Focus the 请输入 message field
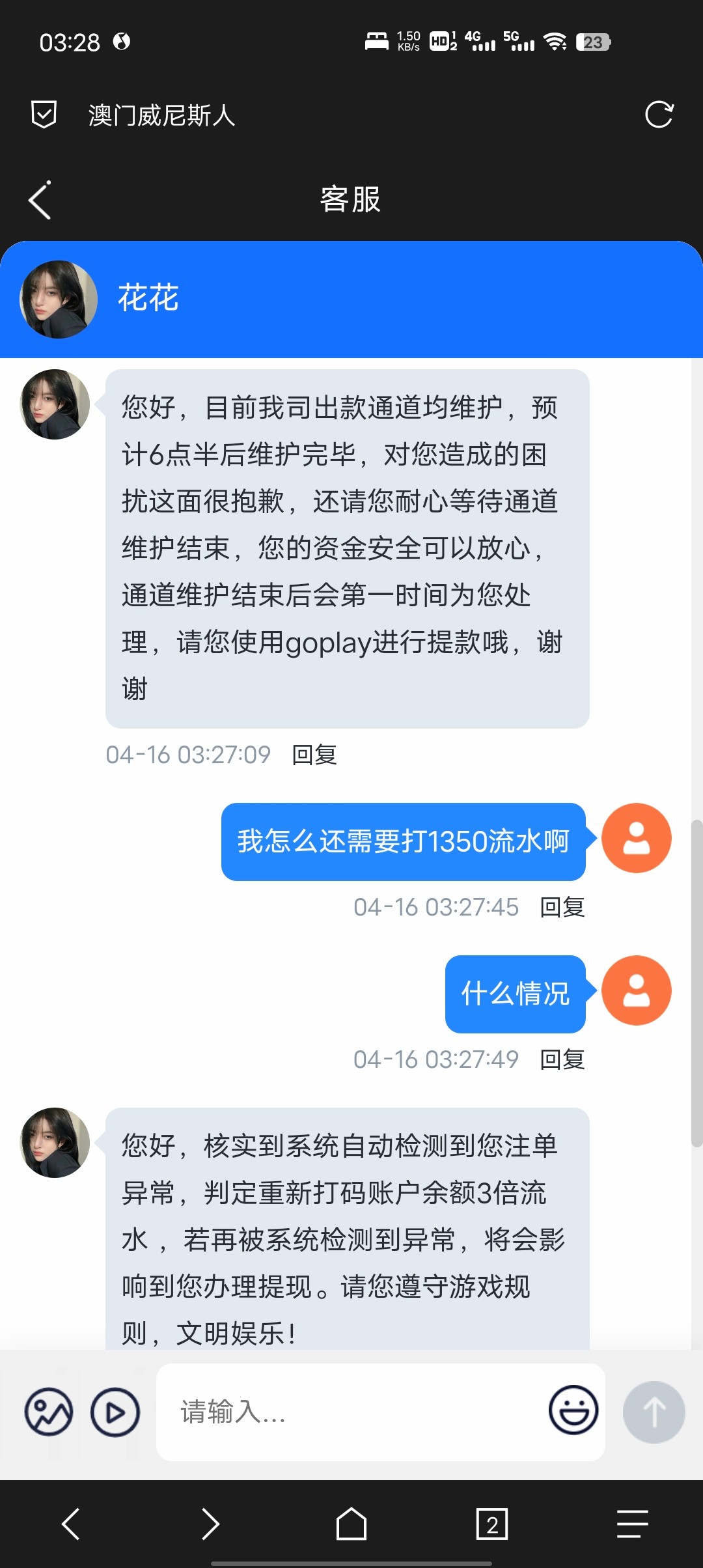The width and height of the screenshot is (703, 1568). click(351, 1412)
